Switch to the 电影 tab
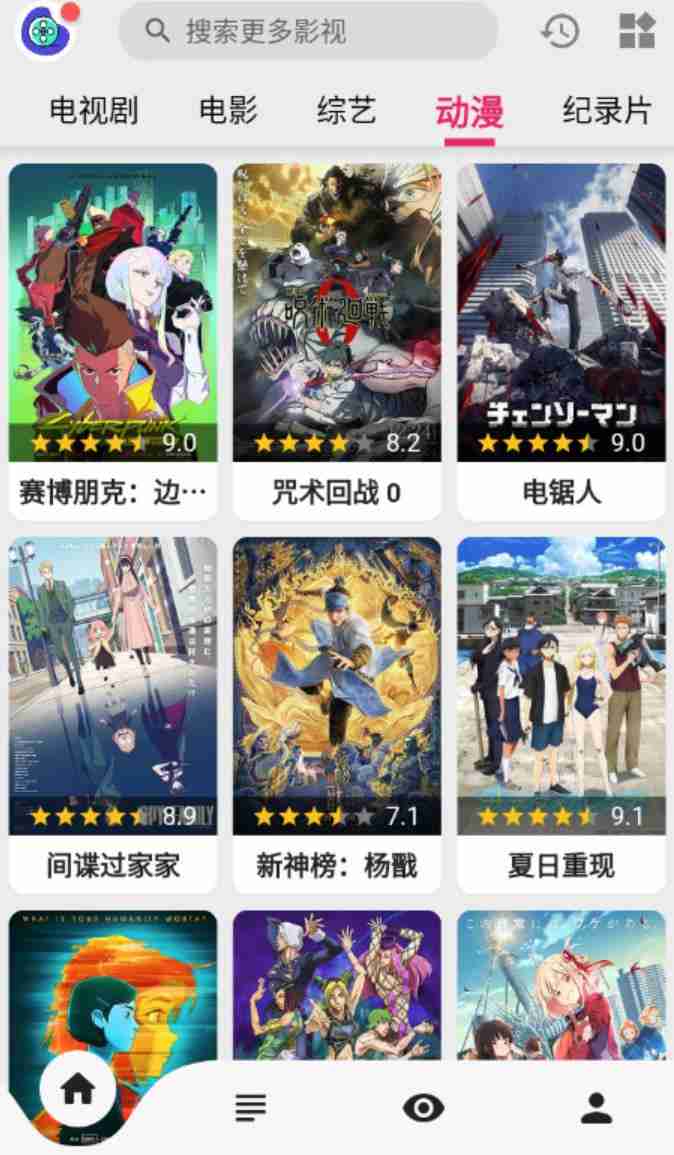Viewport: 674px width, 1155px height. pyautogui.click(x=228, y=110)
